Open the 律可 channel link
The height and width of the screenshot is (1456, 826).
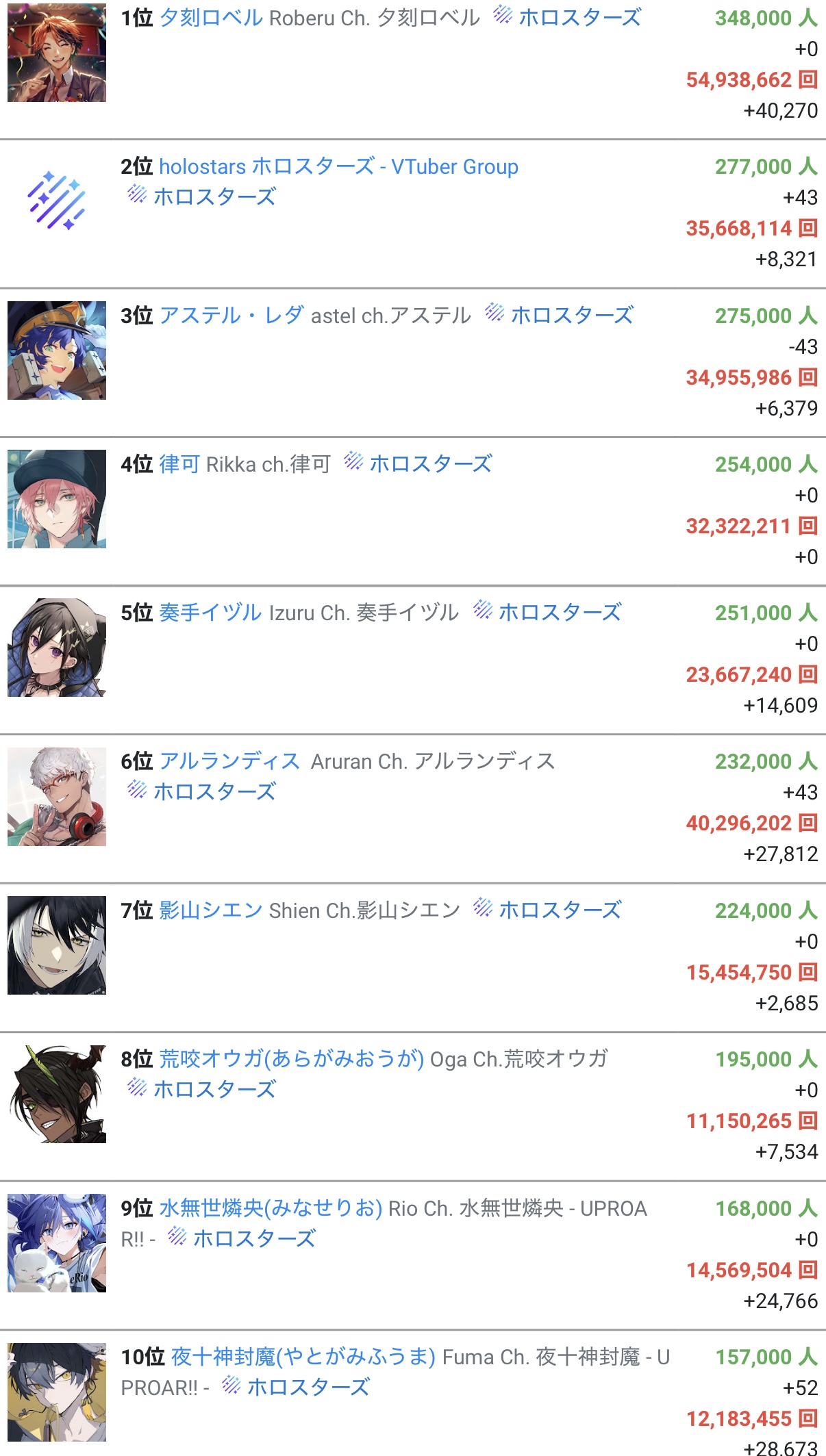click(179, 464)
